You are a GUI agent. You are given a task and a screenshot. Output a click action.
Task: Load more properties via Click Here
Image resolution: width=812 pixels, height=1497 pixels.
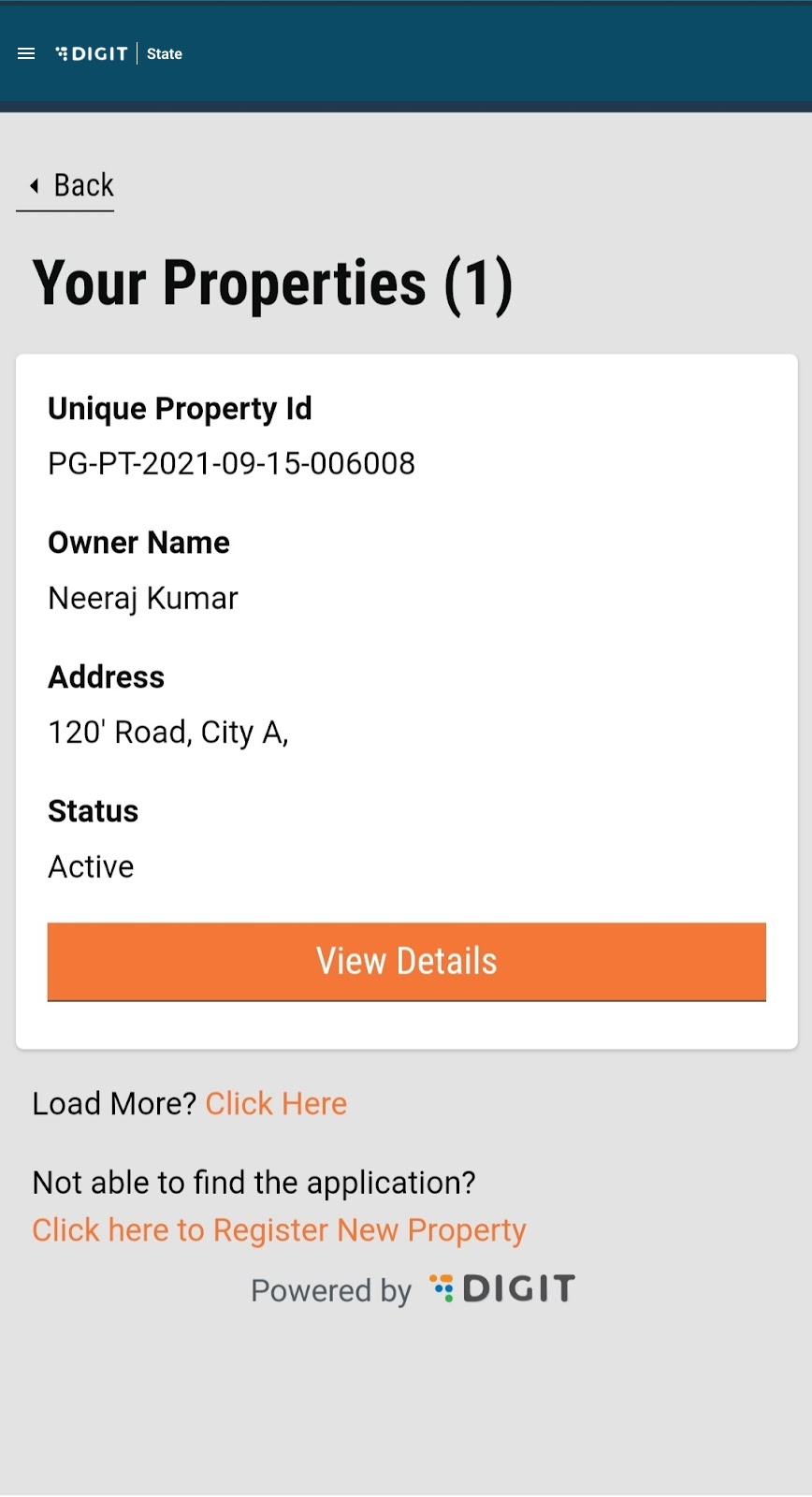pos(276,1104)
